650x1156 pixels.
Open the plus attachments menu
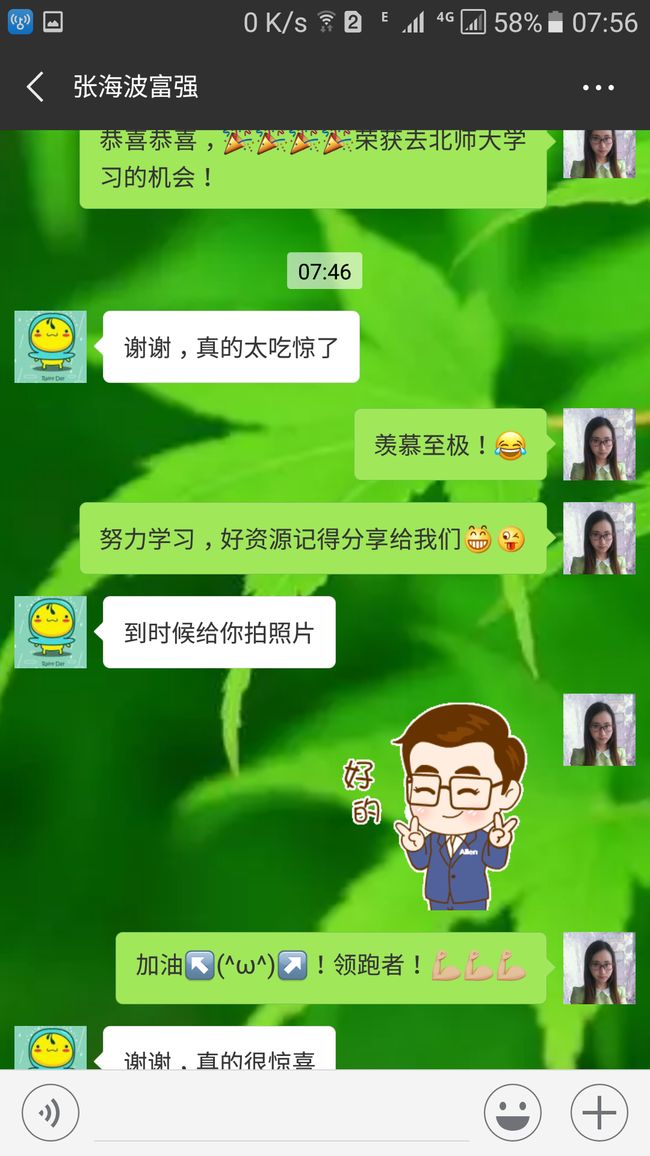click(599, 1113)
